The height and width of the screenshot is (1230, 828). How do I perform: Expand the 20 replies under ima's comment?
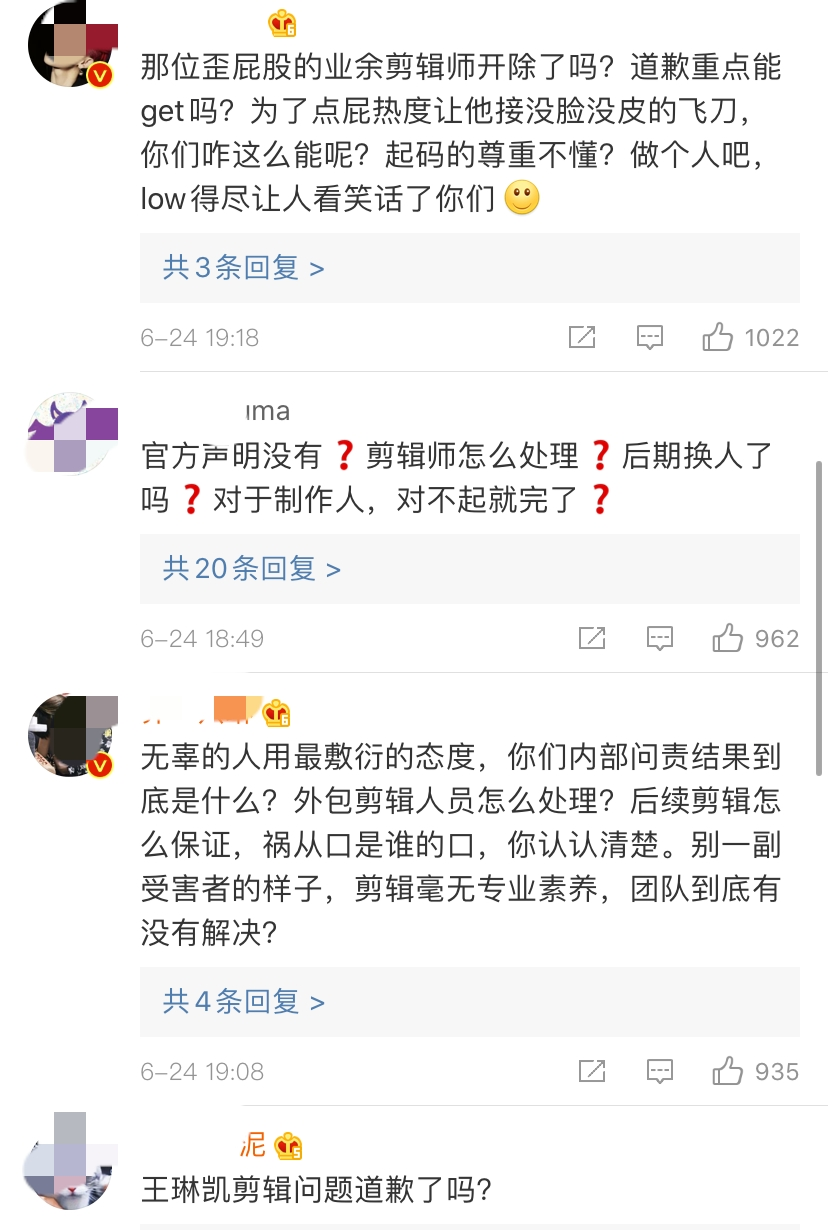coord(248,568)
